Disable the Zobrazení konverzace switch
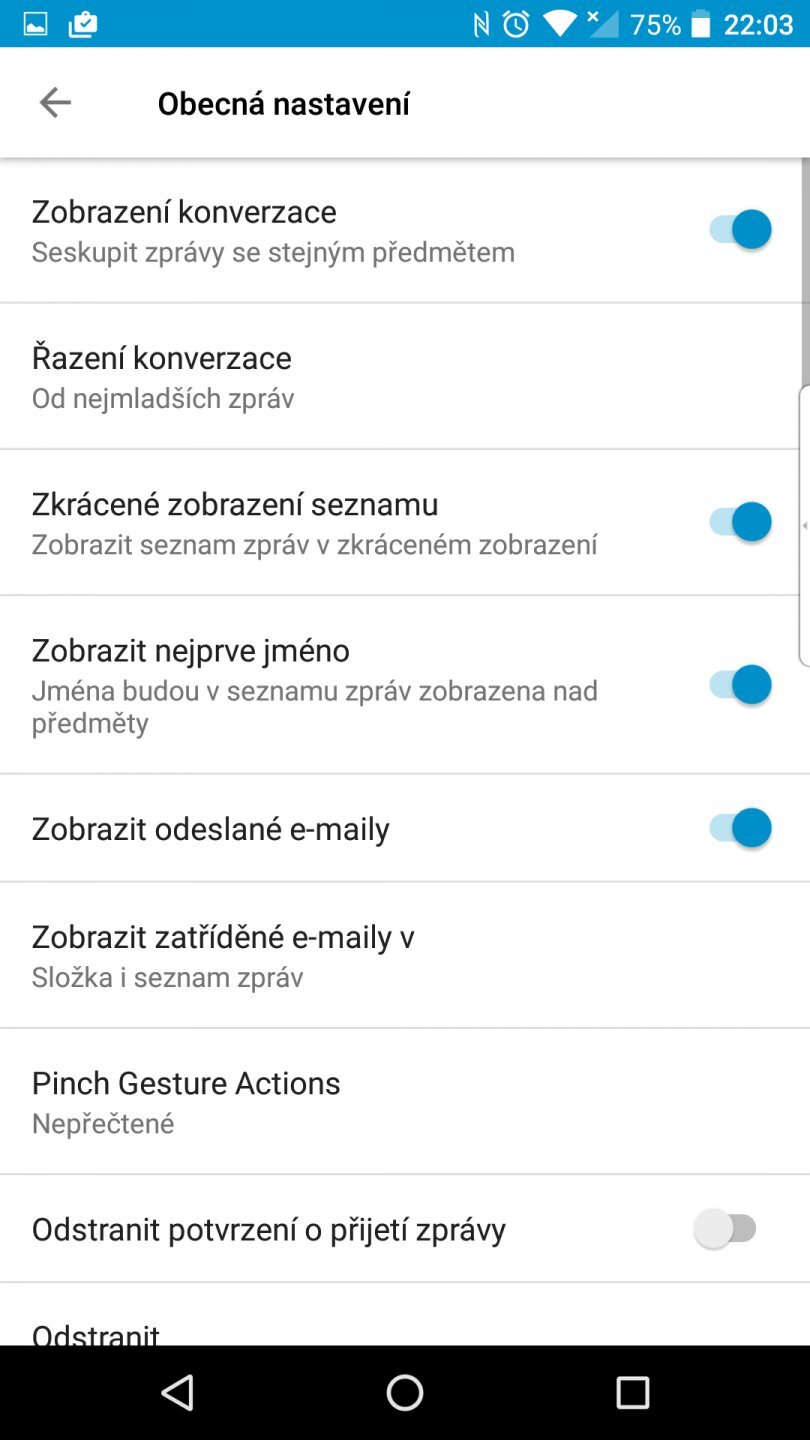Screen dimensions: 810x1440 pyautogui.click(x=738, y=229)
